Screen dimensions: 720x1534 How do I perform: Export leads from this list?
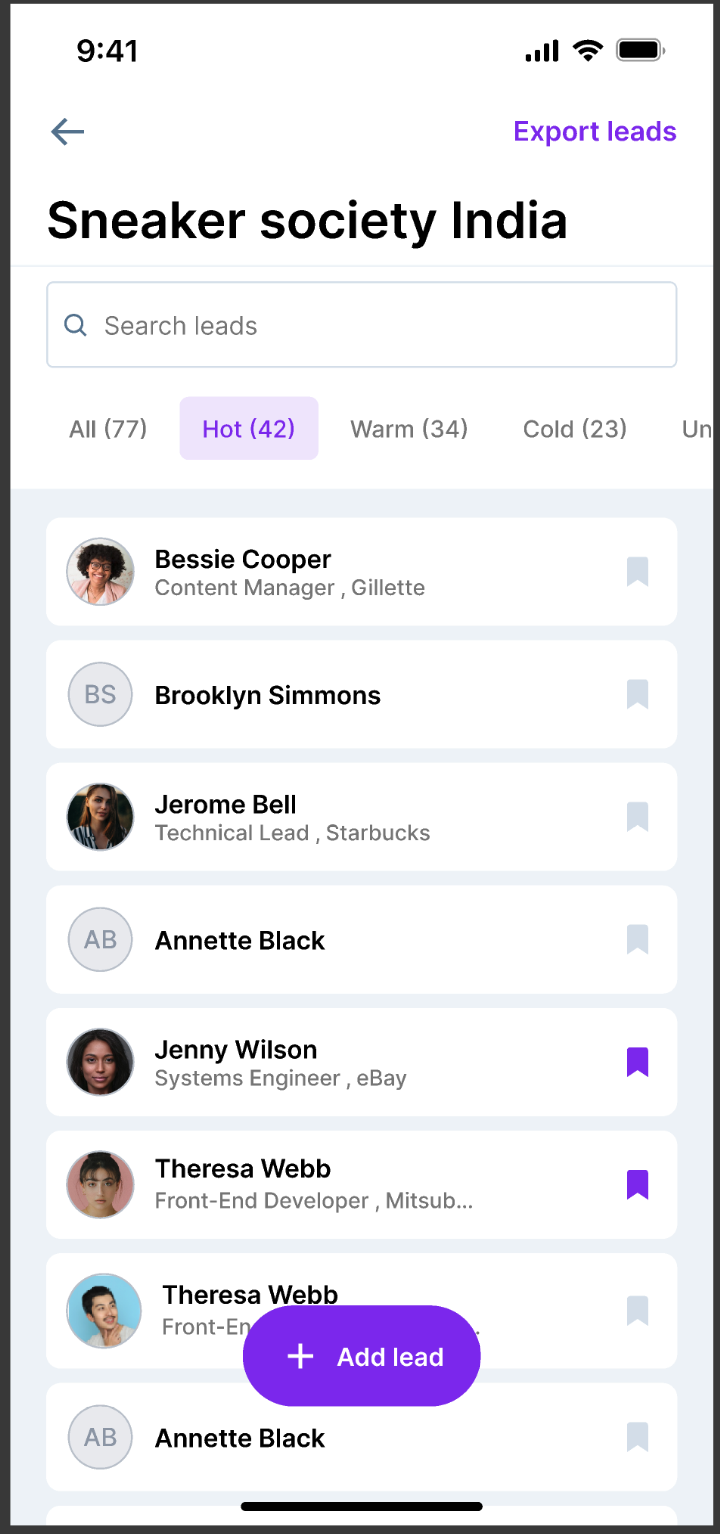click(594, 132)
